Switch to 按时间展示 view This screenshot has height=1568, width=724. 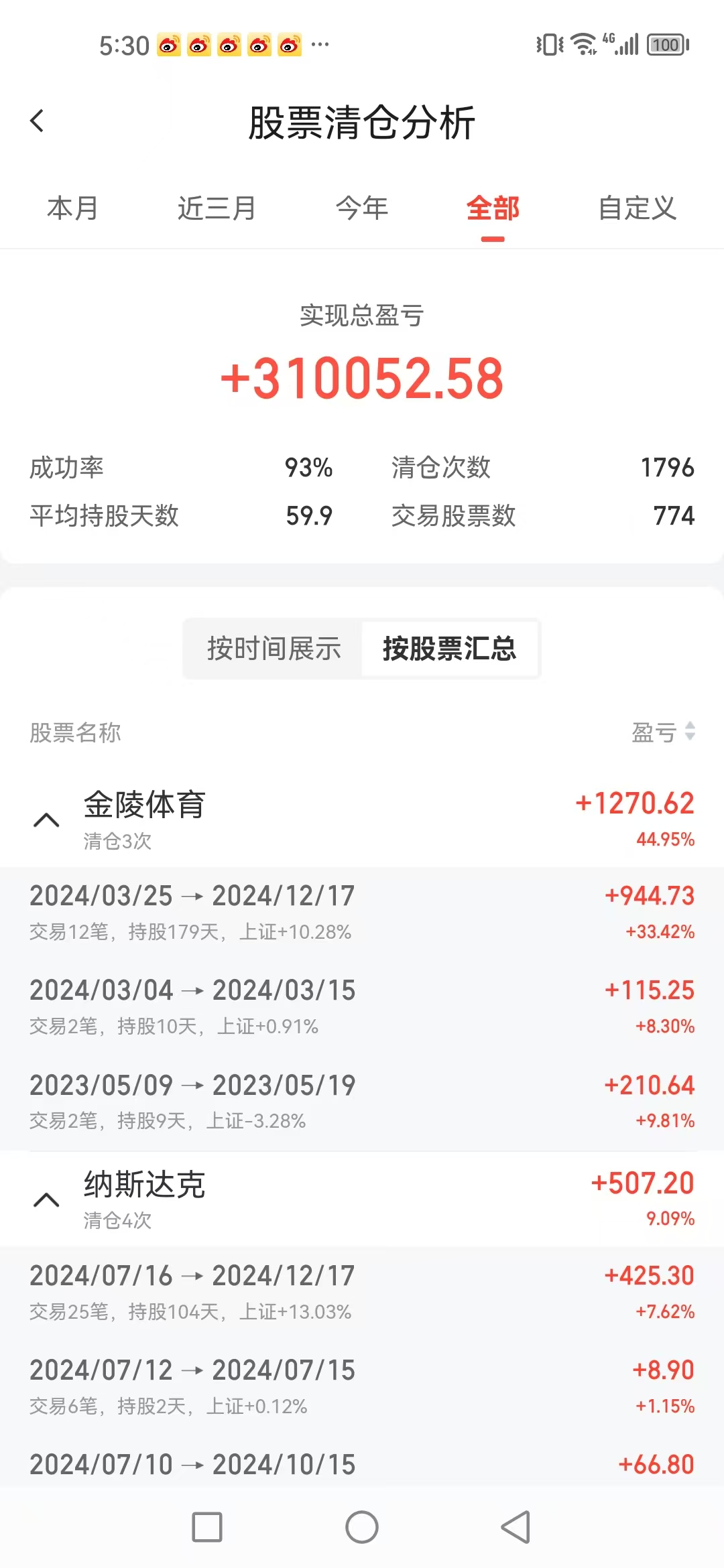pyautogui.click(x=274, y=649)
